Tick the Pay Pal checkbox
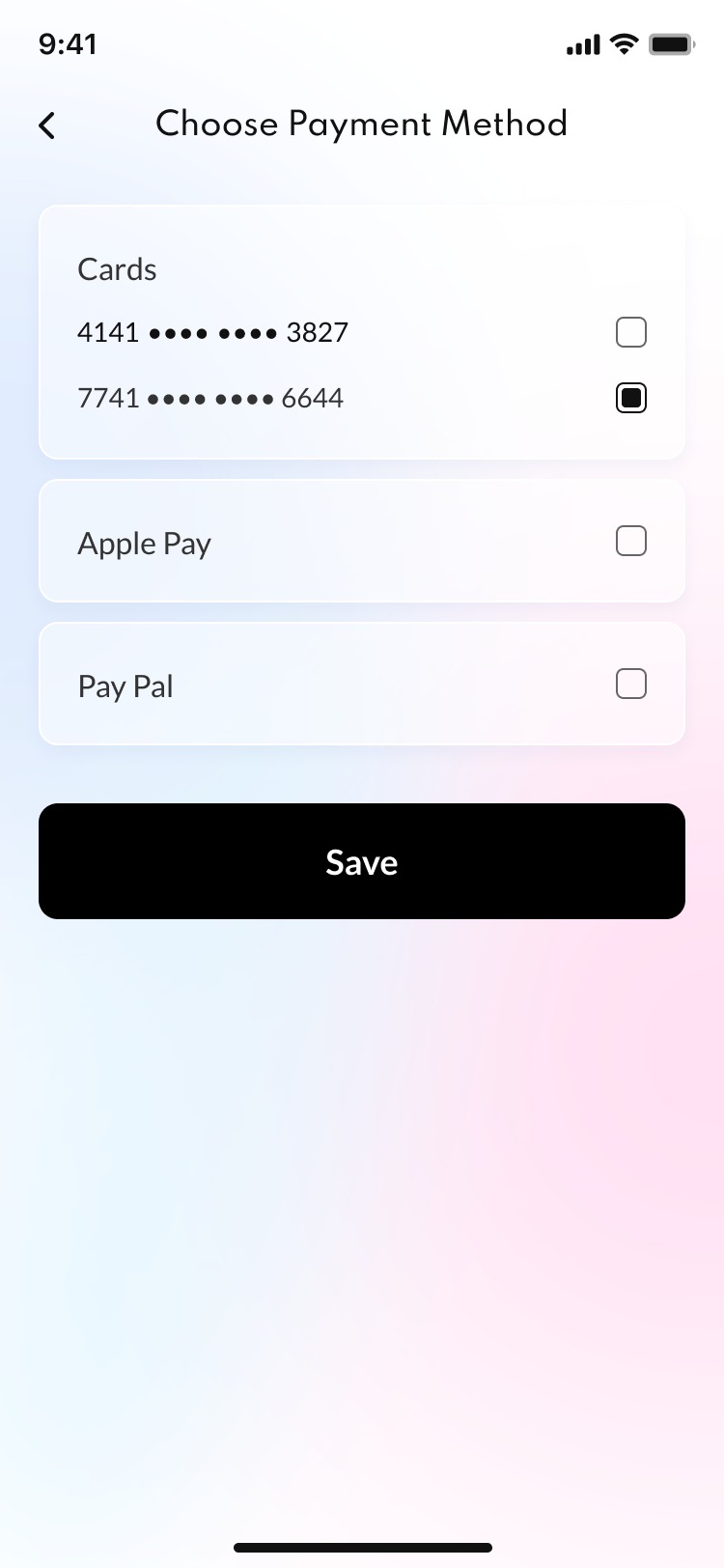Image resolution: width=724 pixels, height=1568 pixels. [630, 685]
